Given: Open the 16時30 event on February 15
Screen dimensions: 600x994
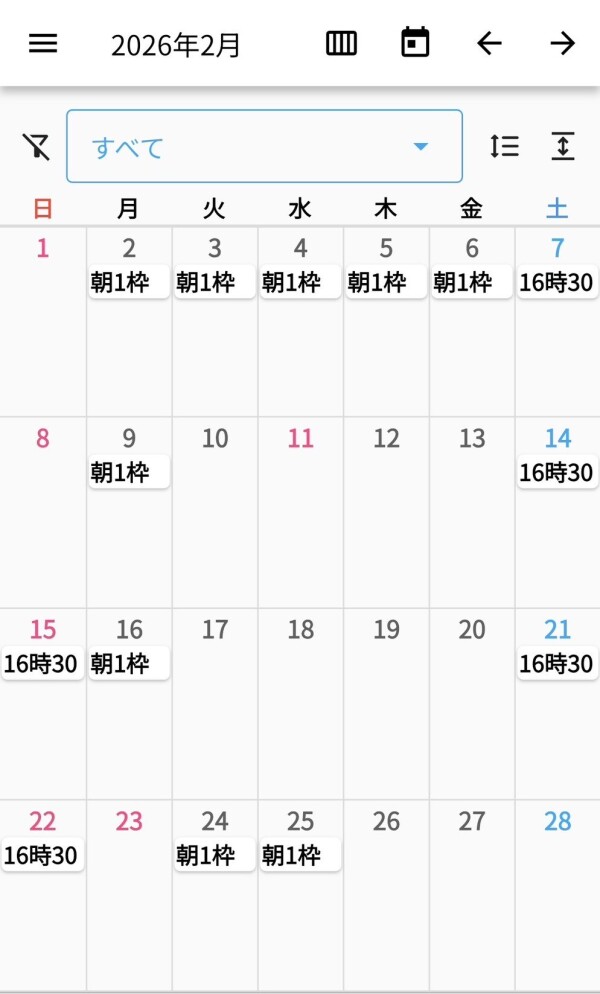Looking at the screenshot, I should click(42, 664).
